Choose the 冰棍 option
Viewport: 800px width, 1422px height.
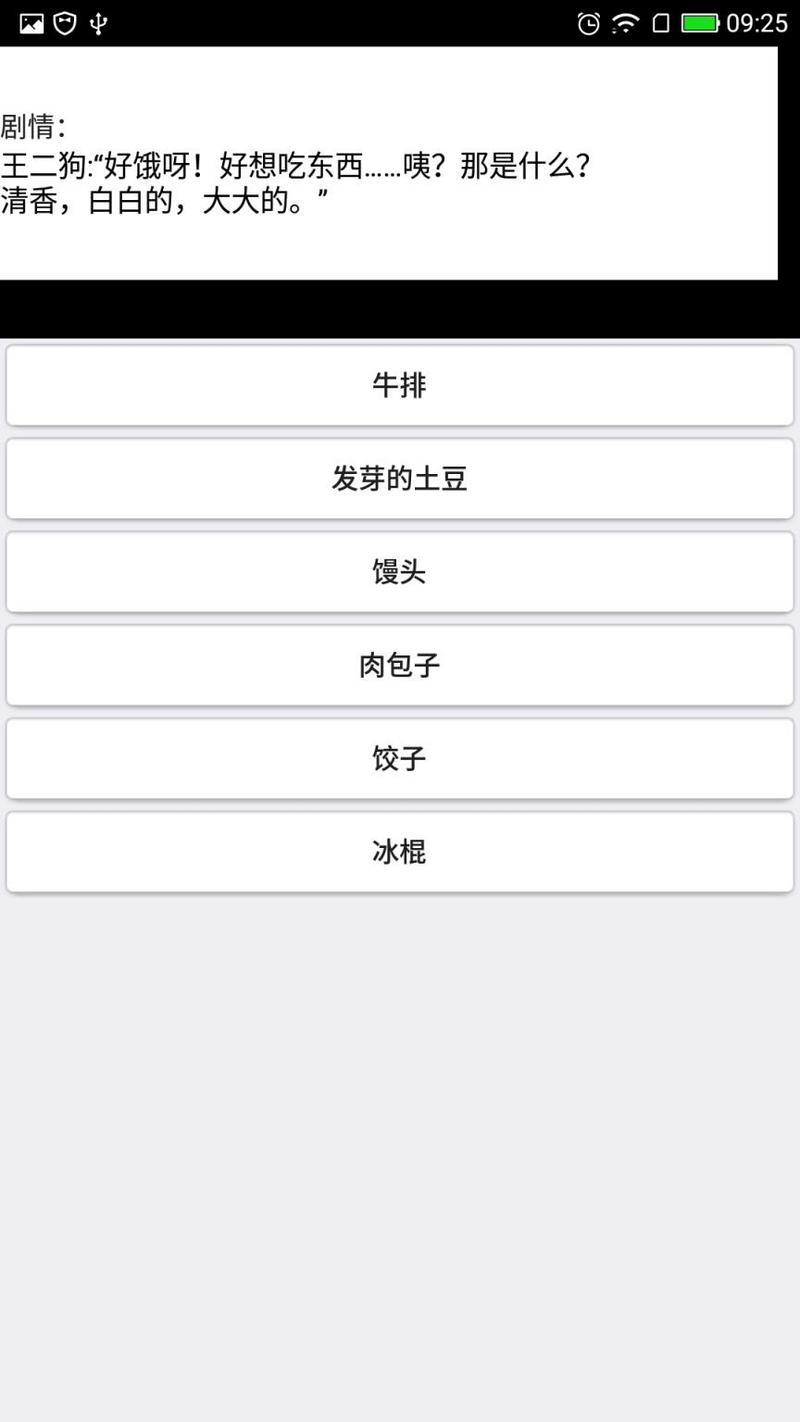[x=400, y=852]
